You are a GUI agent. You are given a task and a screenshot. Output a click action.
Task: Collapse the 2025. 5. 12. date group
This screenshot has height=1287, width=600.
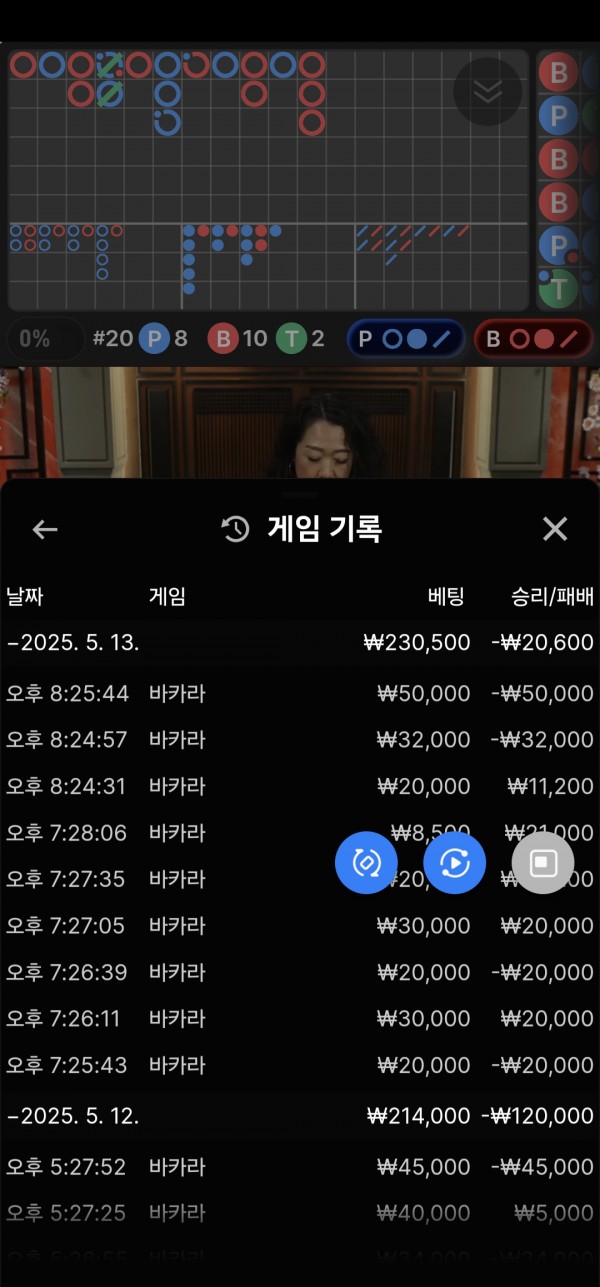pos(72,1116)
